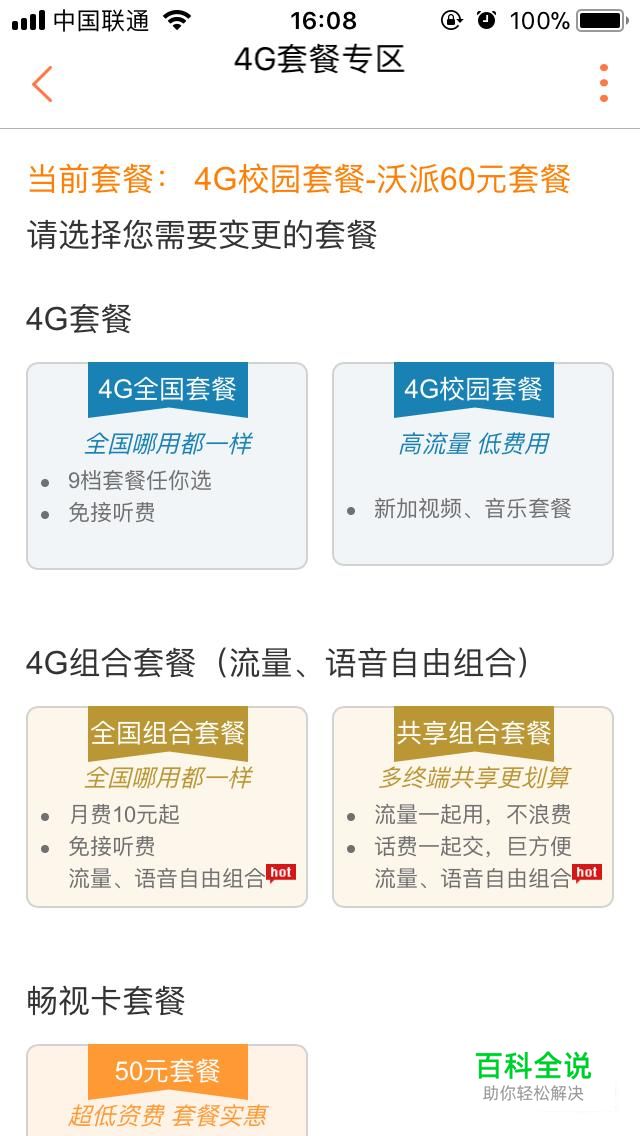Select the 4G校园套餐 card
Screen dimensions: 640x1136
pos(473,464)
